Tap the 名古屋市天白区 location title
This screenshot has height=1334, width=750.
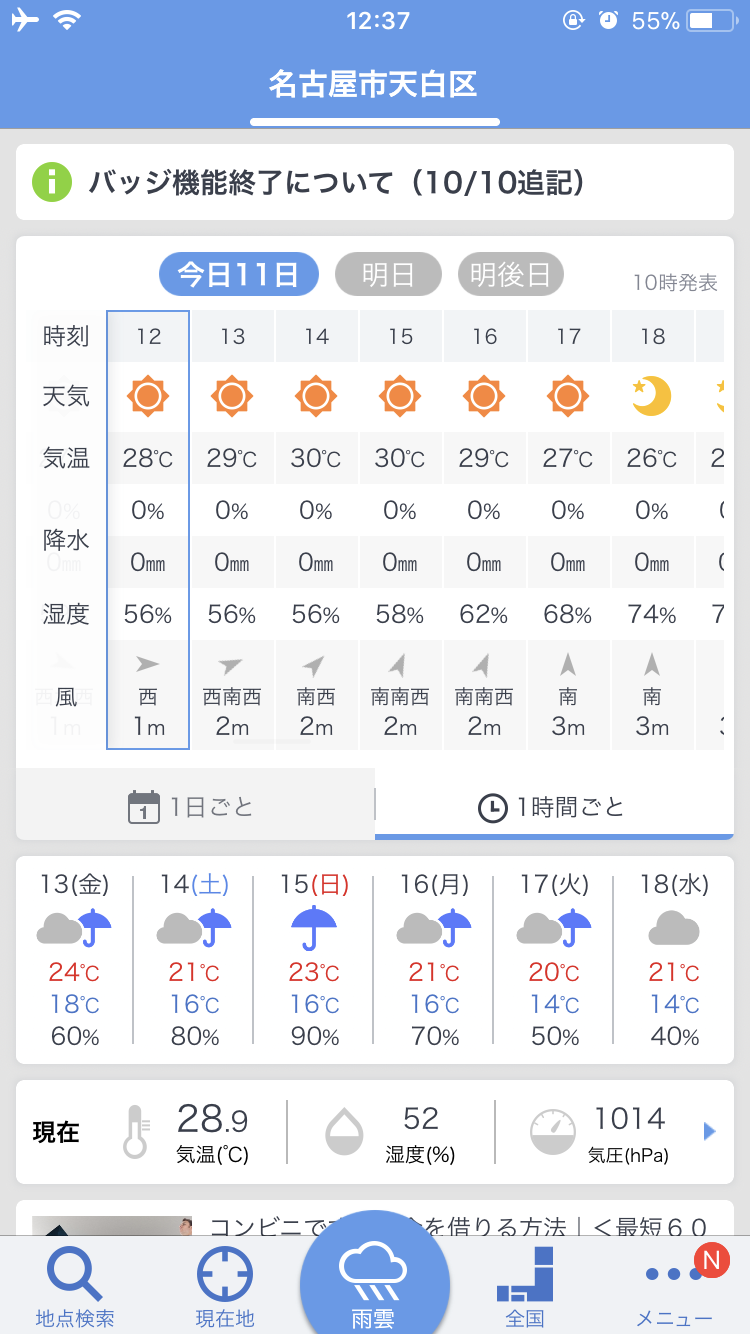[x=373, y=84]
